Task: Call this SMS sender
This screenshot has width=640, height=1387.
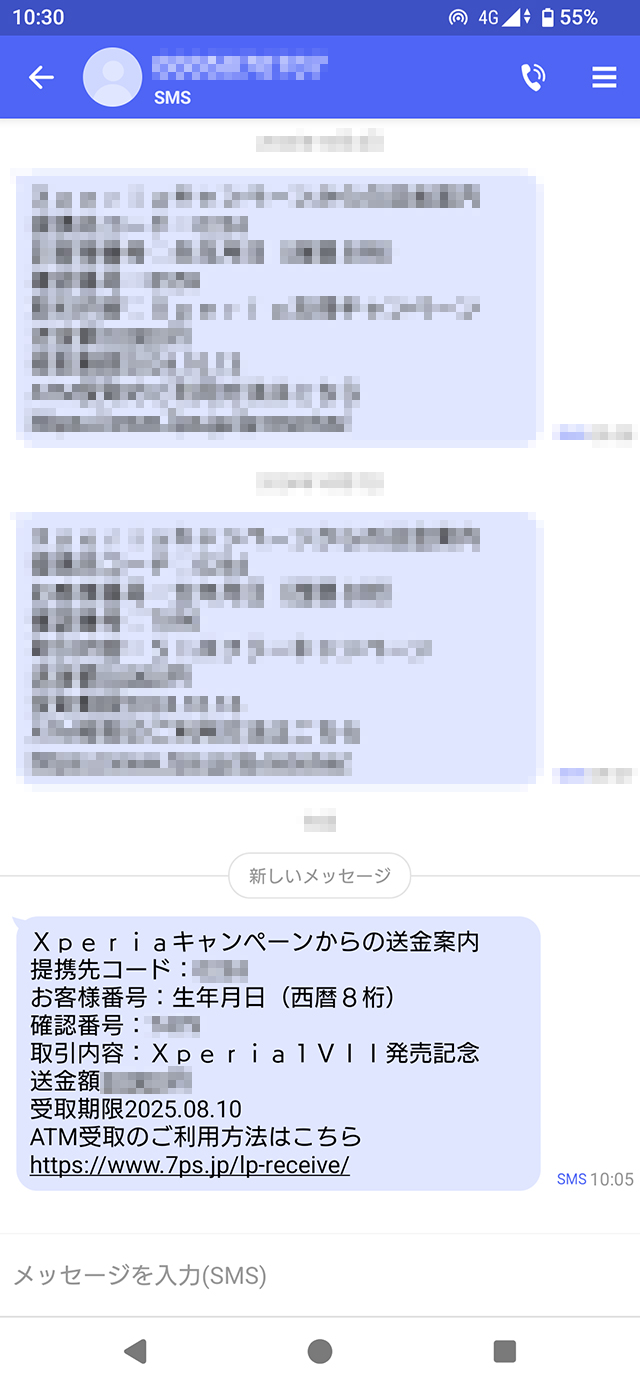Action: click(533, 77)
